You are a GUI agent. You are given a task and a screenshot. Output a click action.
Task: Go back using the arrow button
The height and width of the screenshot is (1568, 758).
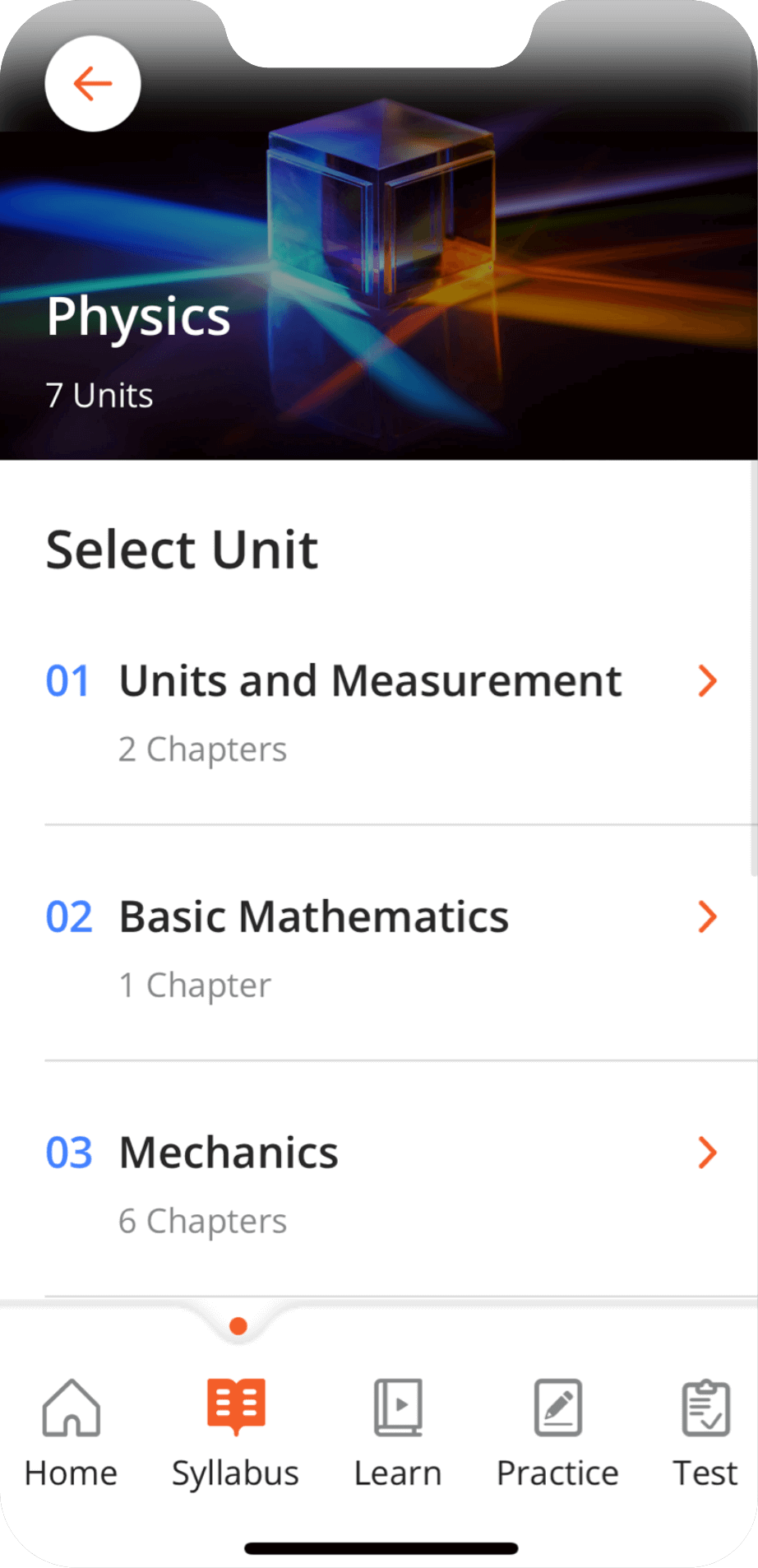point(93,84)
